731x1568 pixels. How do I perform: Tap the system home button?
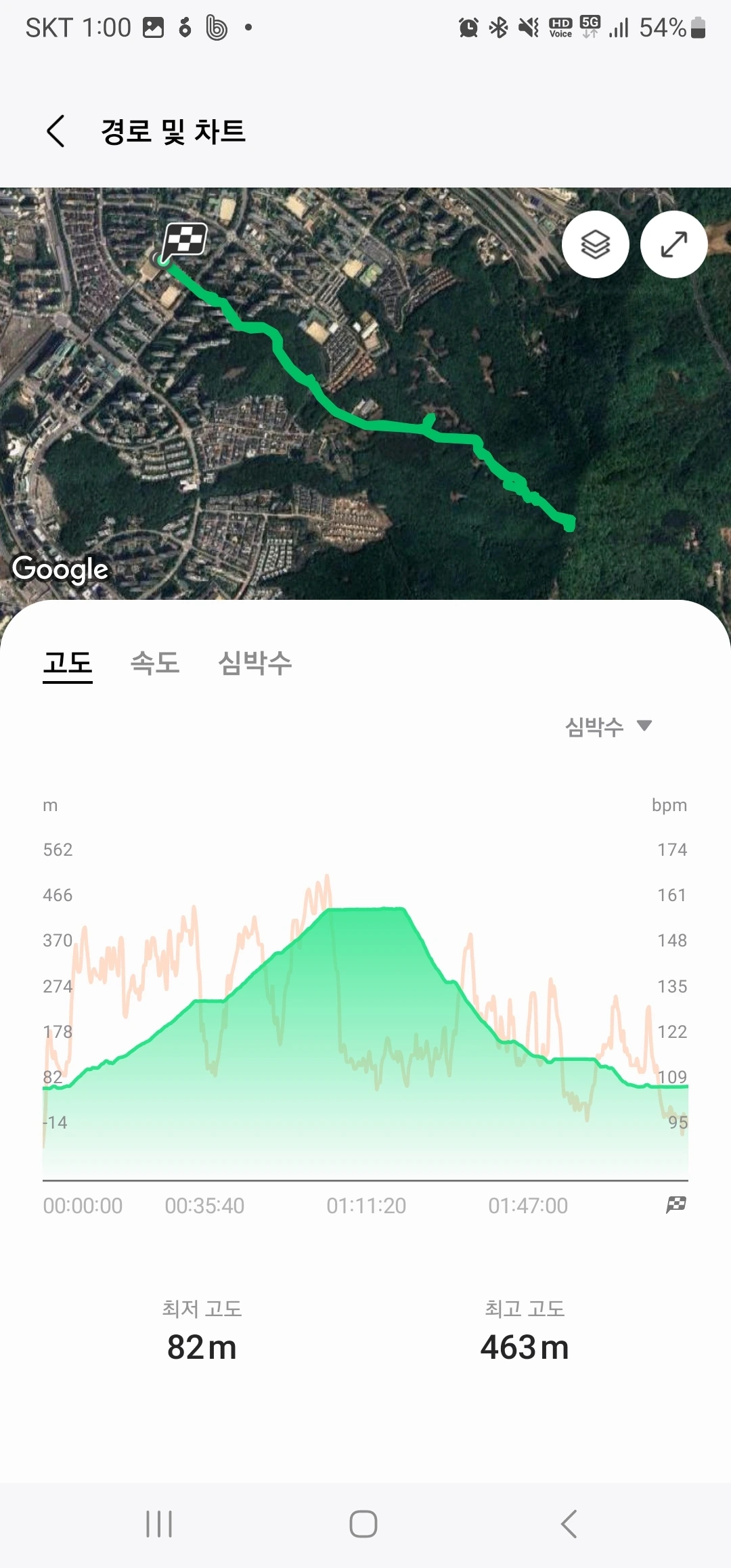[363, 1524]
